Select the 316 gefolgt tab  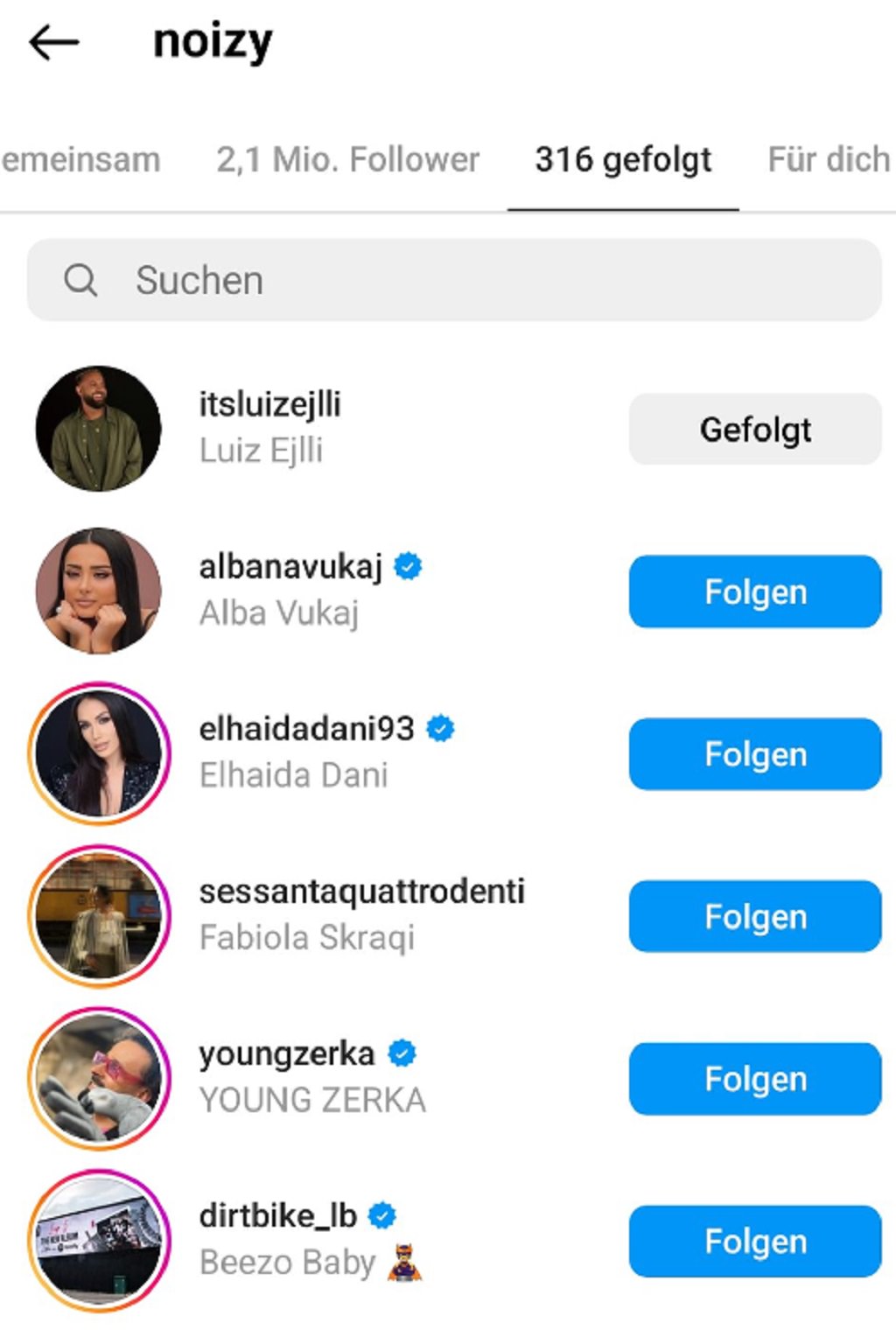tap(623, 160)
